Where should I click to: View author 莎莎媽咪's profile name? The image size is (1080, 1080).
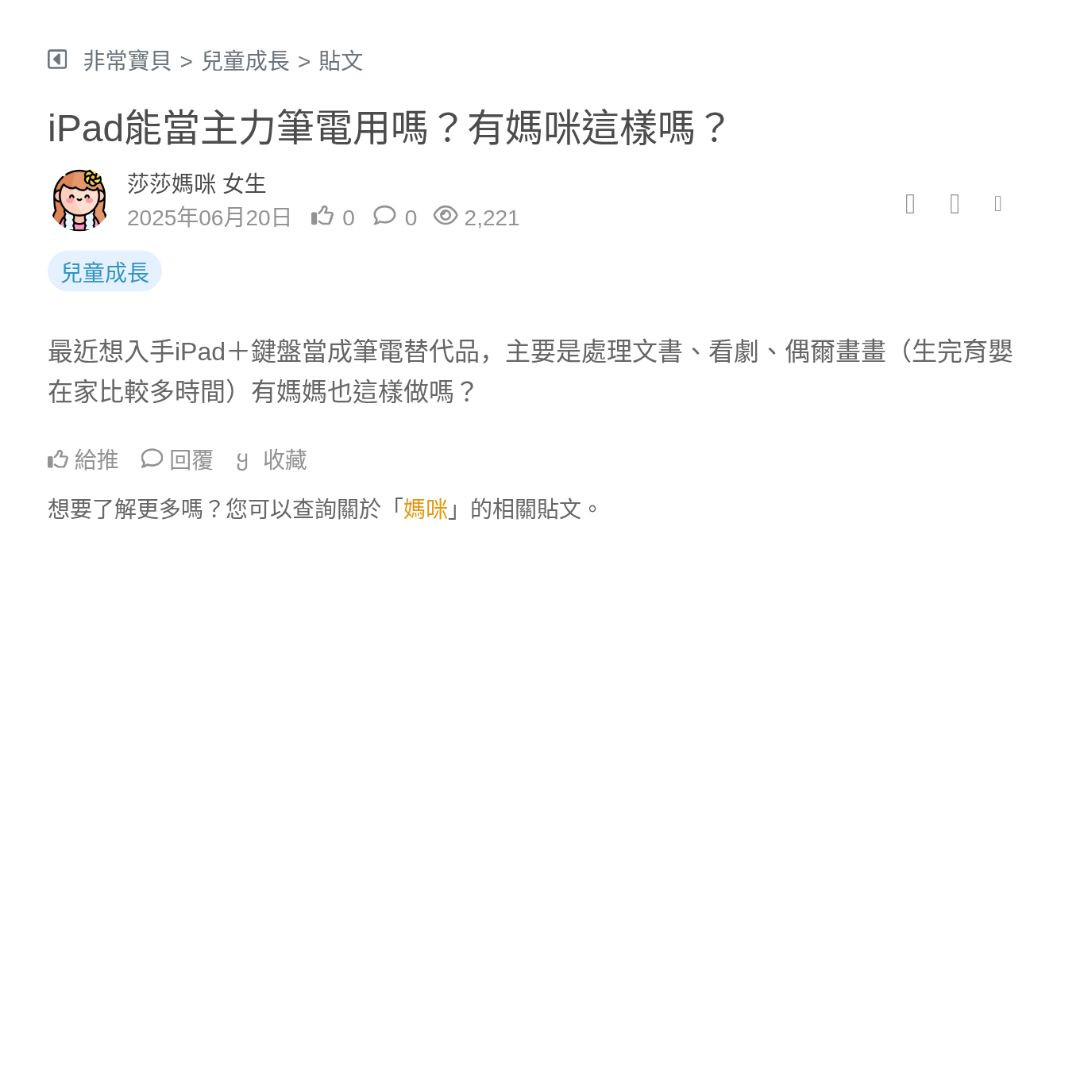pos(171,184)
